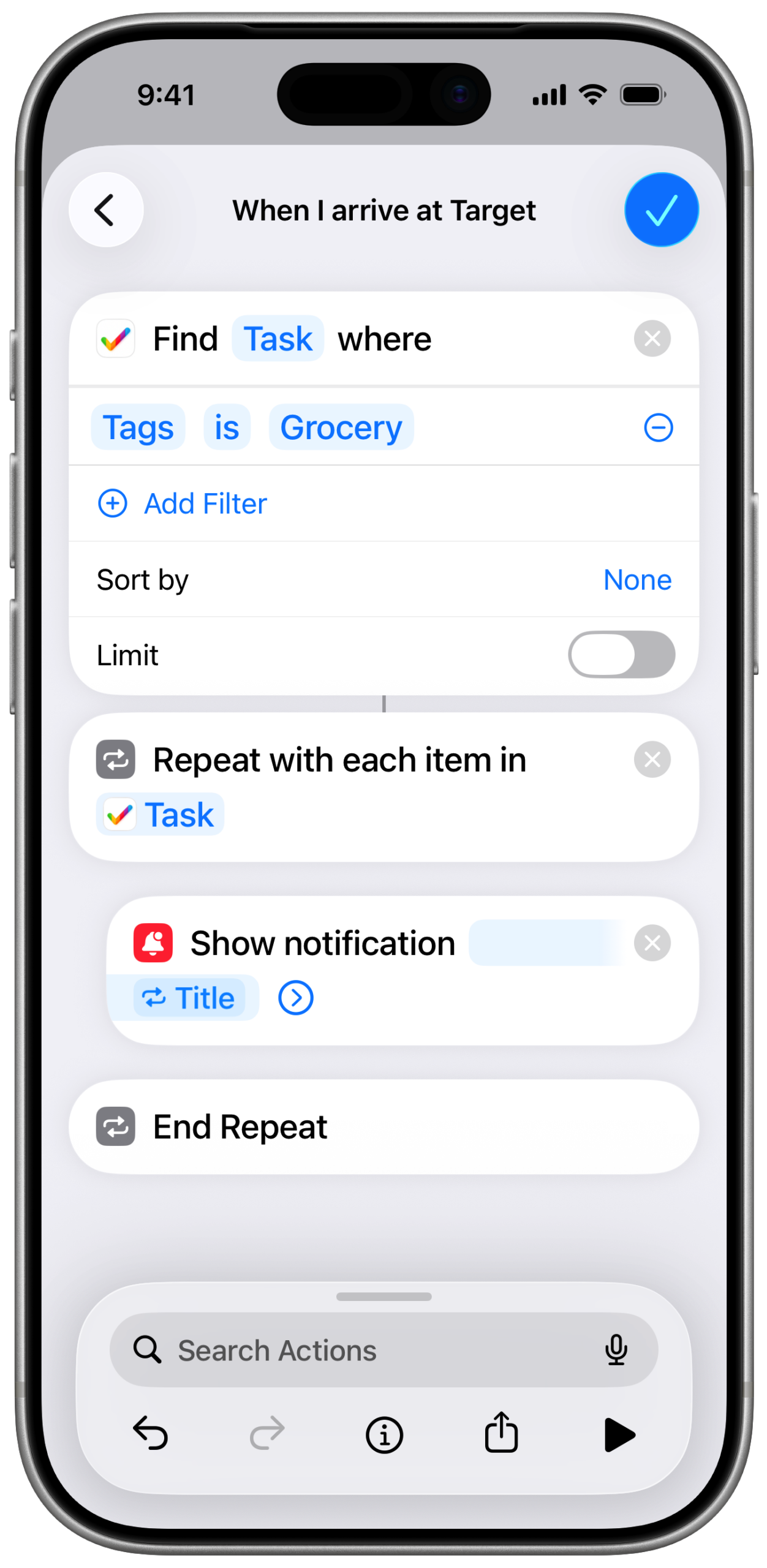
Task: Share this shortcut
Action: click(x=501, y=1433)
